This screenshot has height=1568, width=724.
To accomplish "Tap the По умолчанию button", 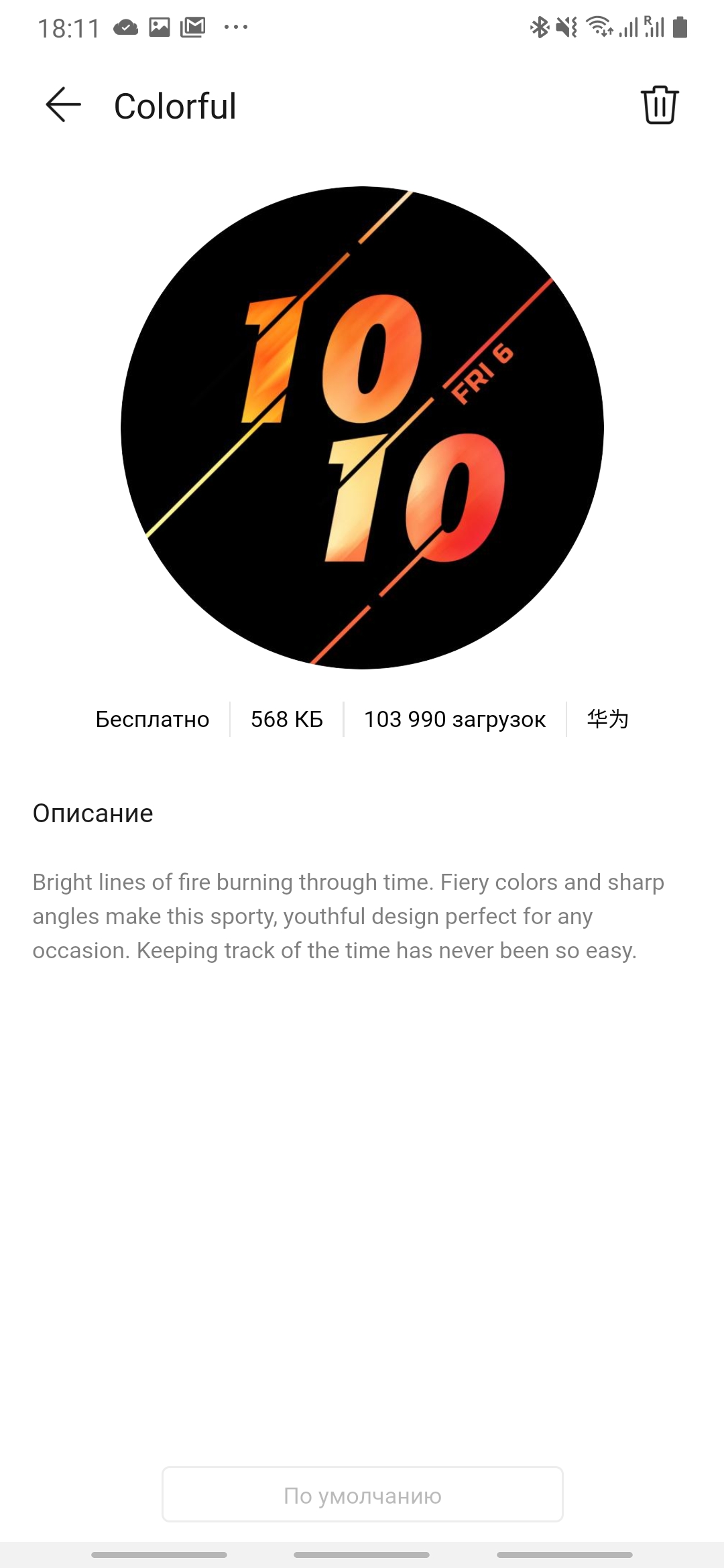I will pyautogui.click(x=362, y=1495).
